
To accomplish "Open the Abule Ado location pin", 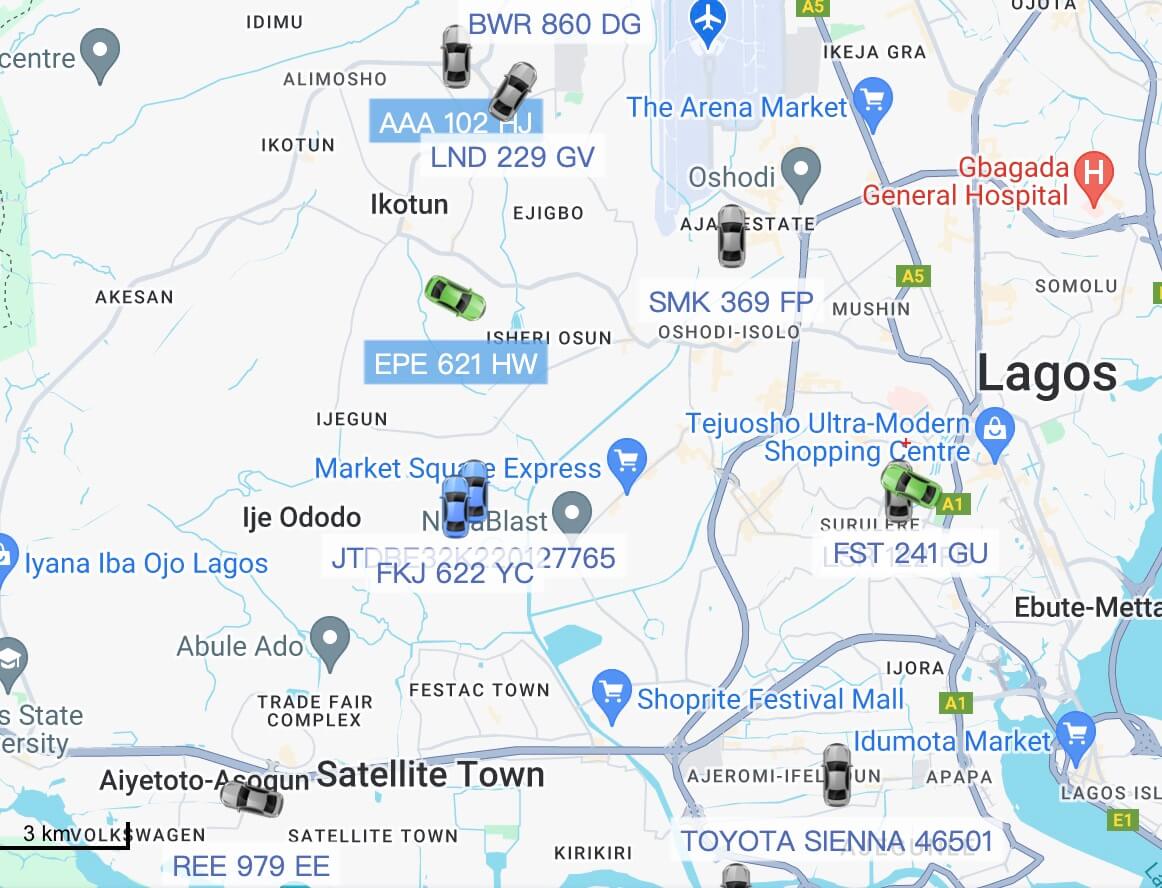I will pyautogui.click(x=330, y=640).
